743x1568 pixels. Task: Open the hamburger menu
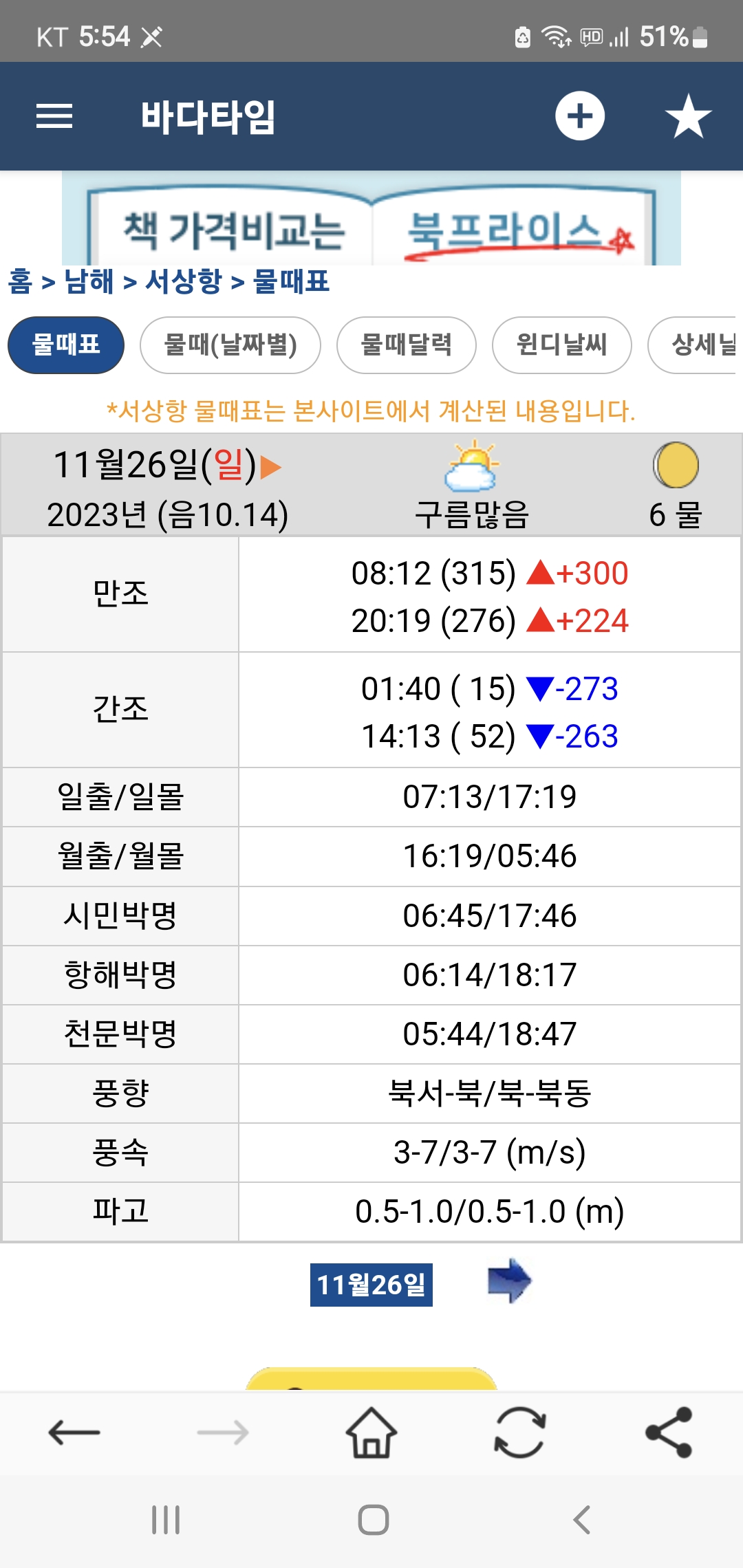point(54,116)
